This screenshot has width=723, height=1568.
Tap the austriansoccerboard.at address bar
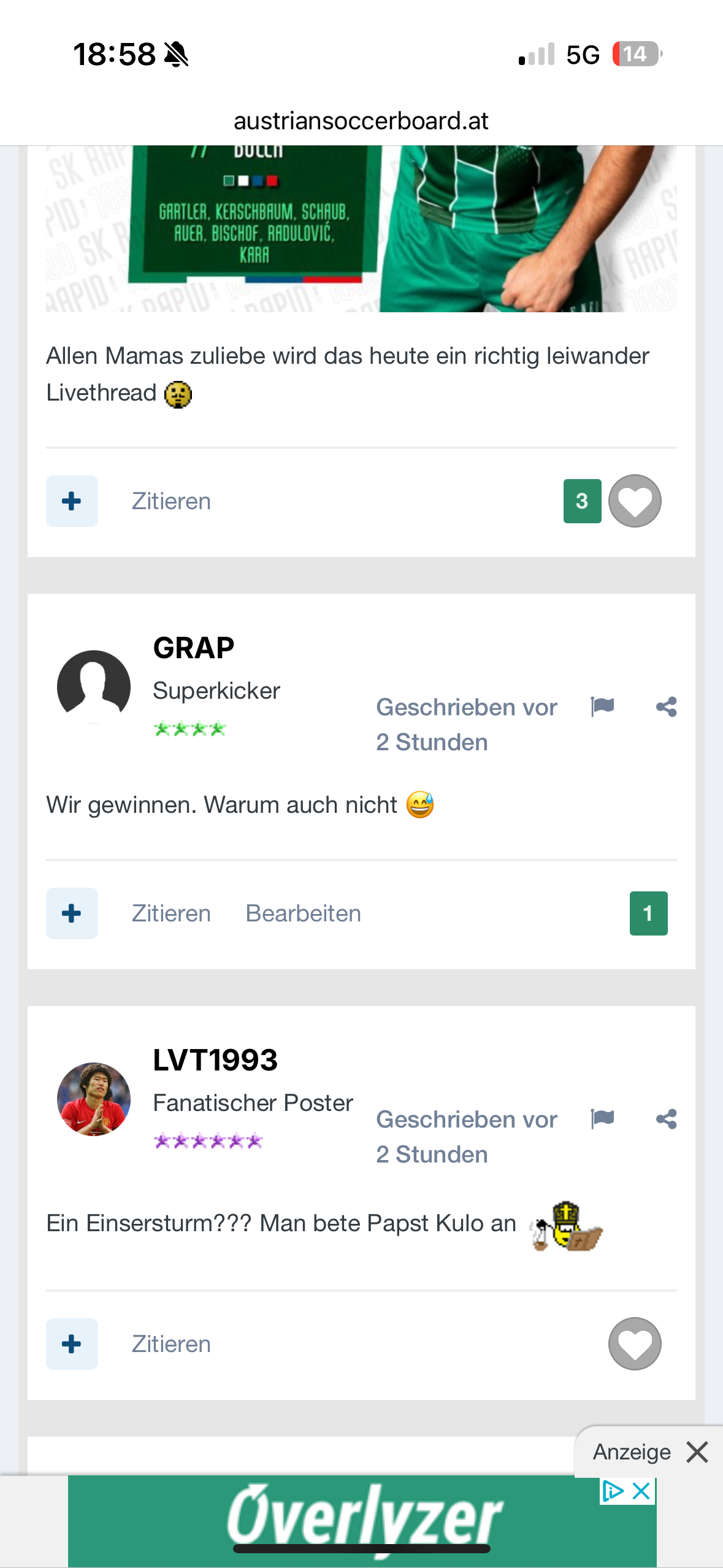[361, 121]
